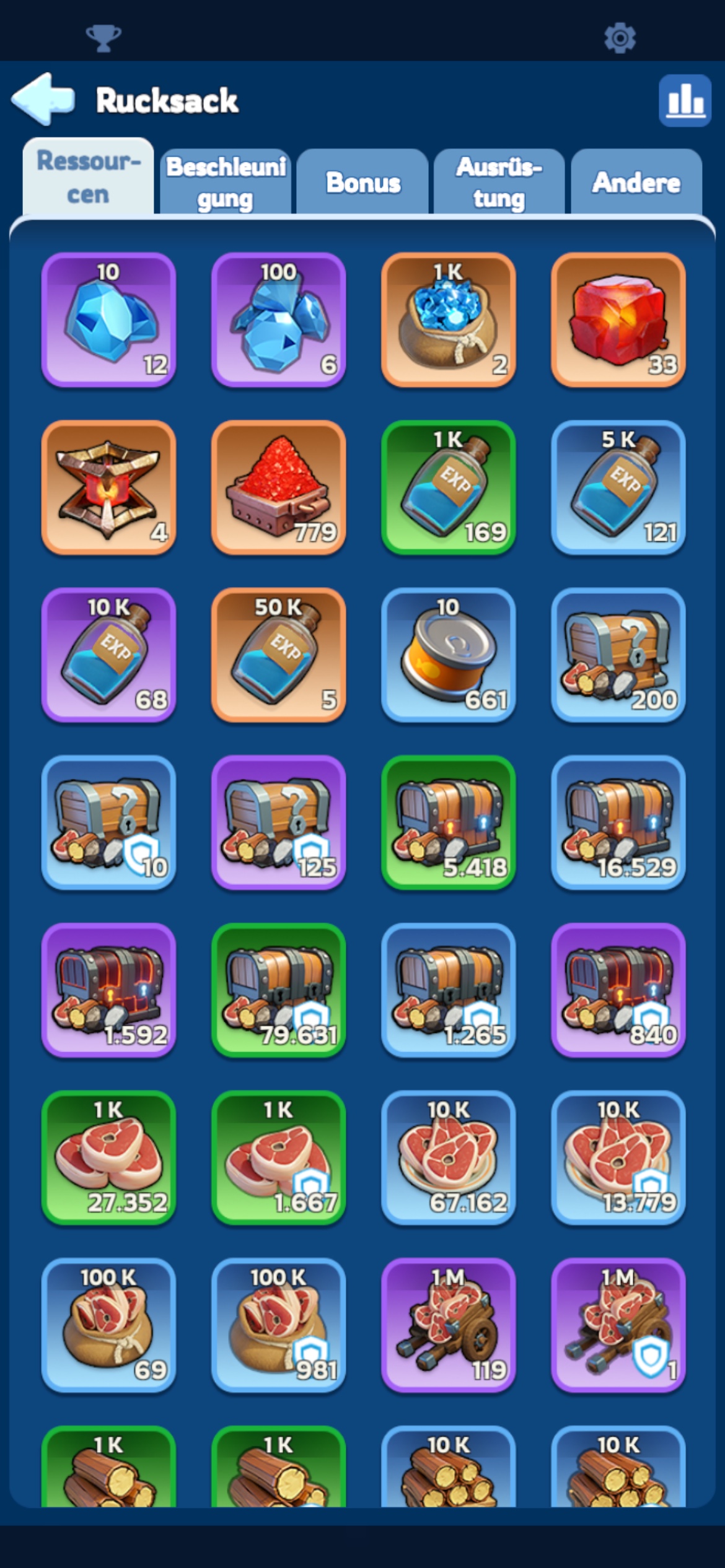Screen dimensions: 725x1568
Task: Open the trophy icon
Action: point(103,38)
